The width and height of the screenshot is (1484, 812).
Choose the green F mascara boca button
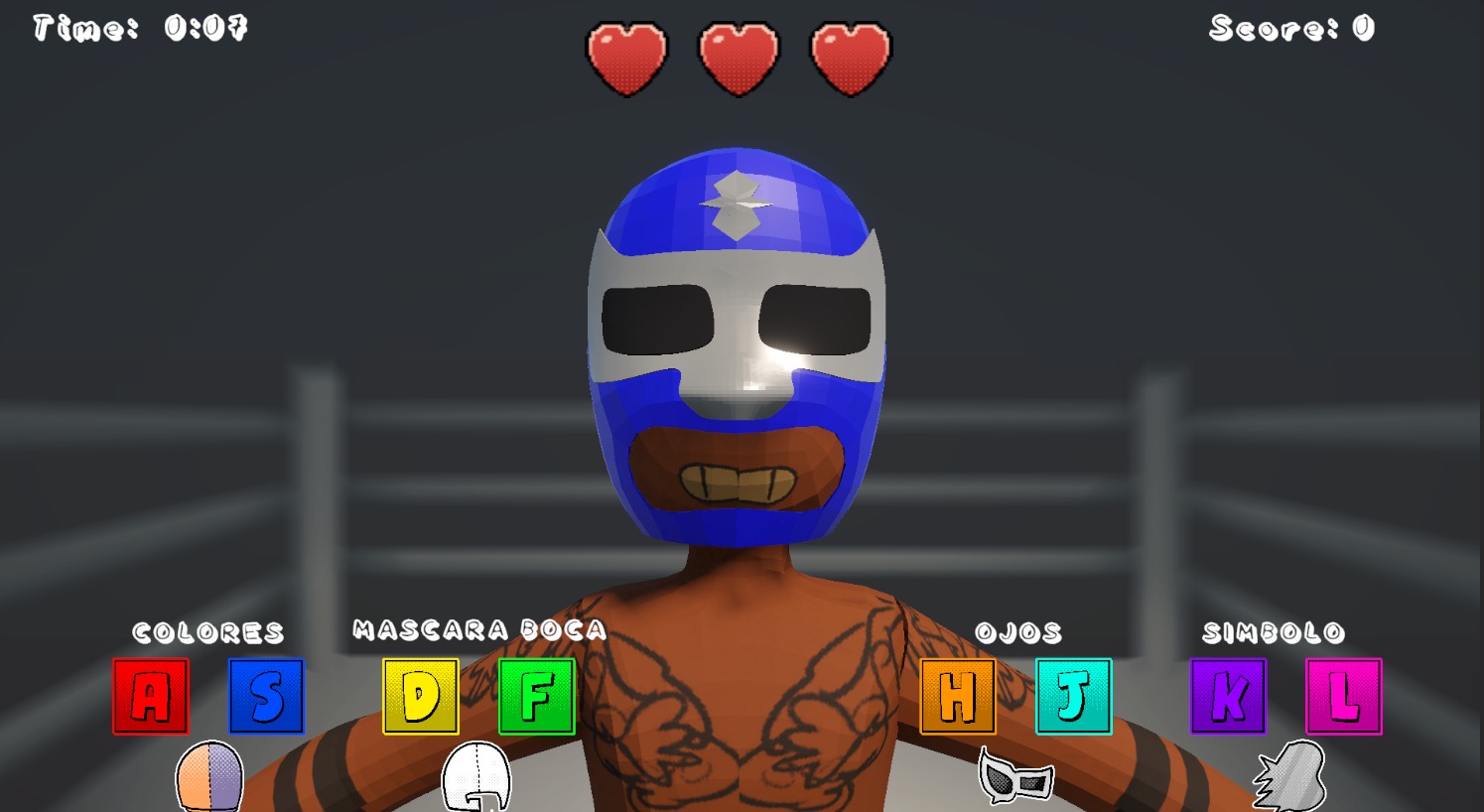point(536,696)
